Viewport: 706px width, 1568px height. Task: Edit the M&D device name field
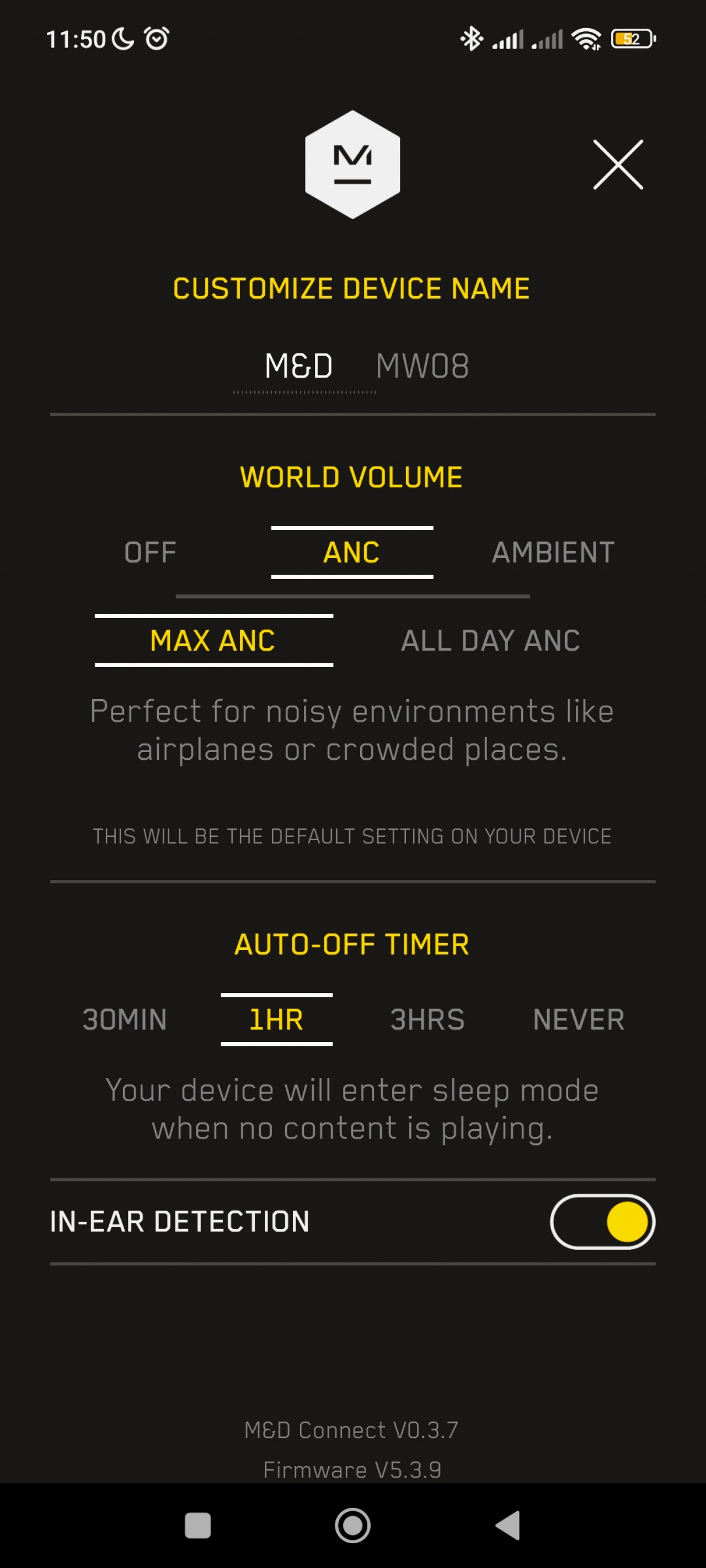point(304,367)
